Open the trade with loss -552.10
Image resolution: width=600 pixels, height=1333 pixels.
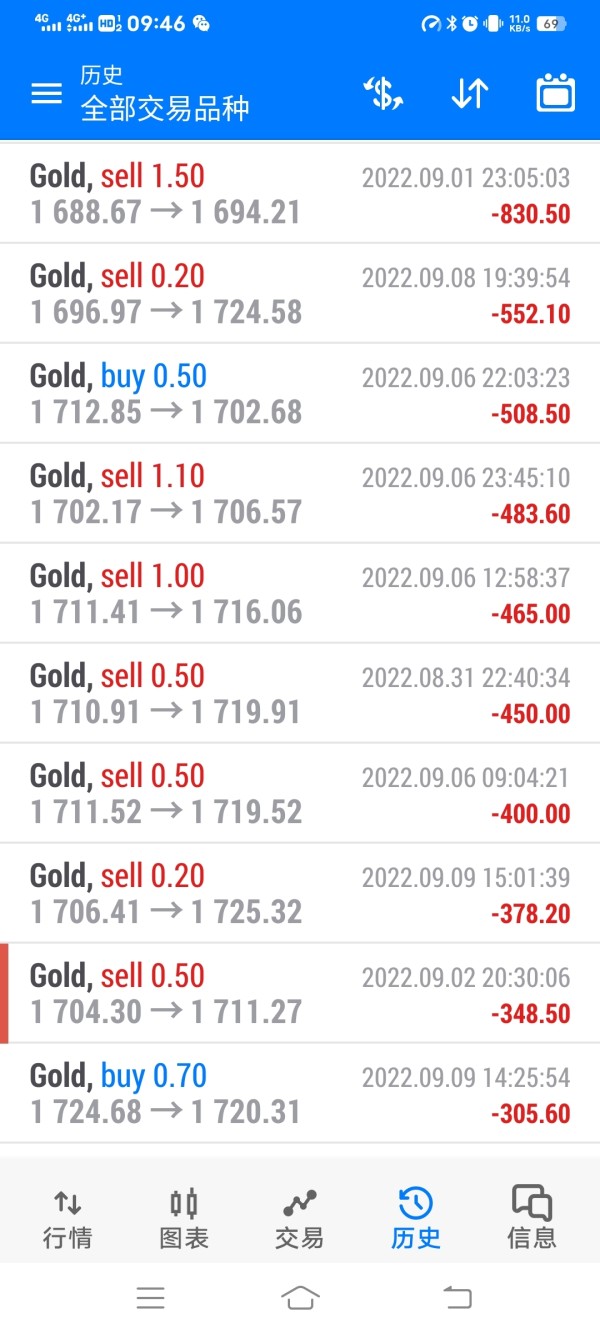pyautogui.click(x=300, y=293)
